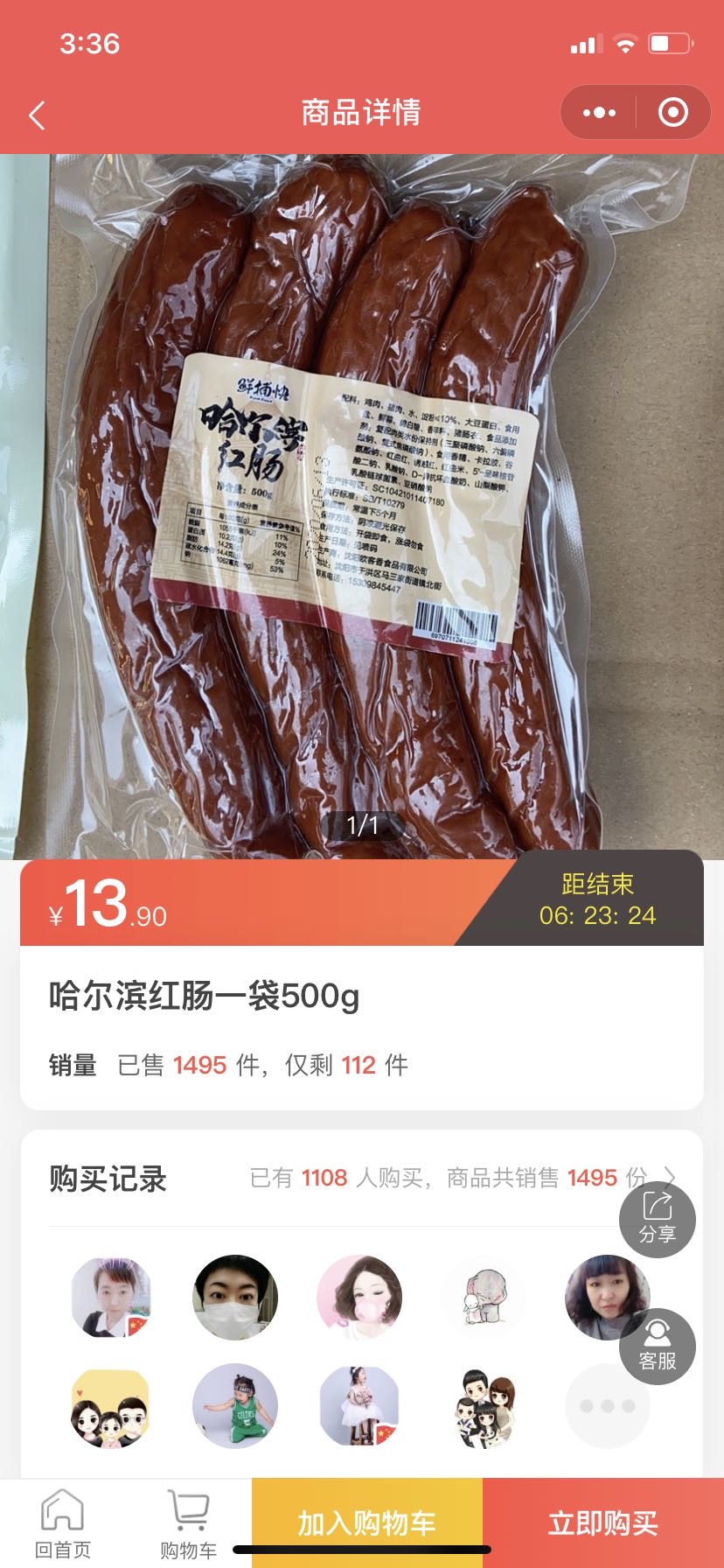
Task: Show more buyers with the ellipsis avatar
Action: pos(607,1406)
